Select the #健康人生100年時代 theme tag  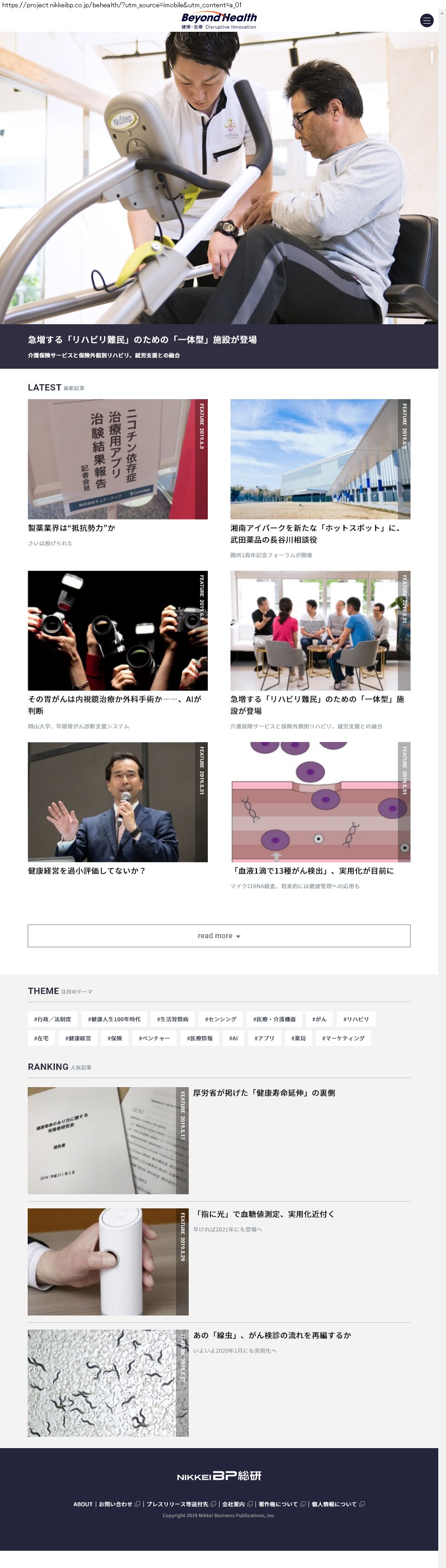[x=114, y=1019]
